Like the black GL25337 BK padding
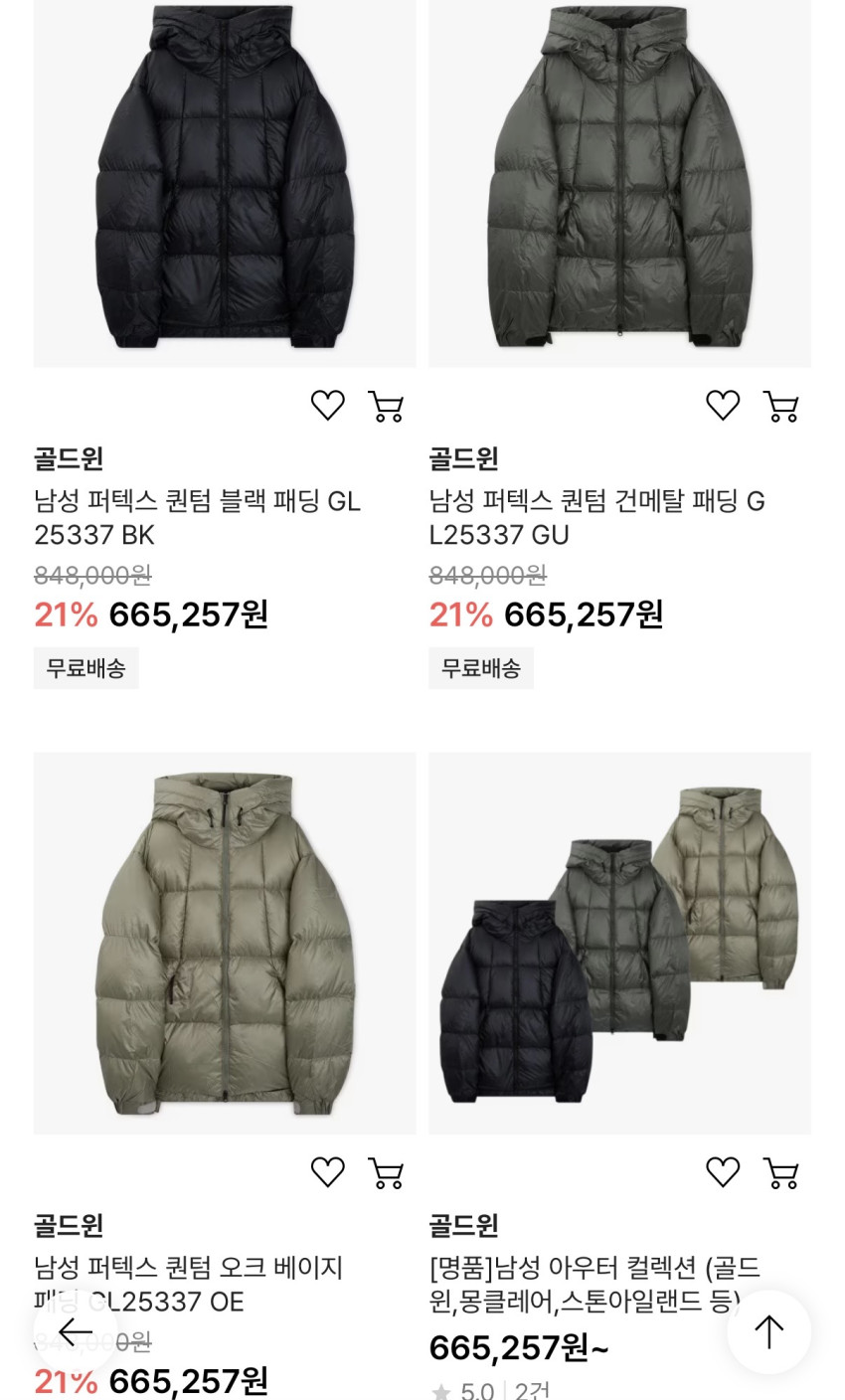Screen dimensions: 845x1400 click(327, 406)
